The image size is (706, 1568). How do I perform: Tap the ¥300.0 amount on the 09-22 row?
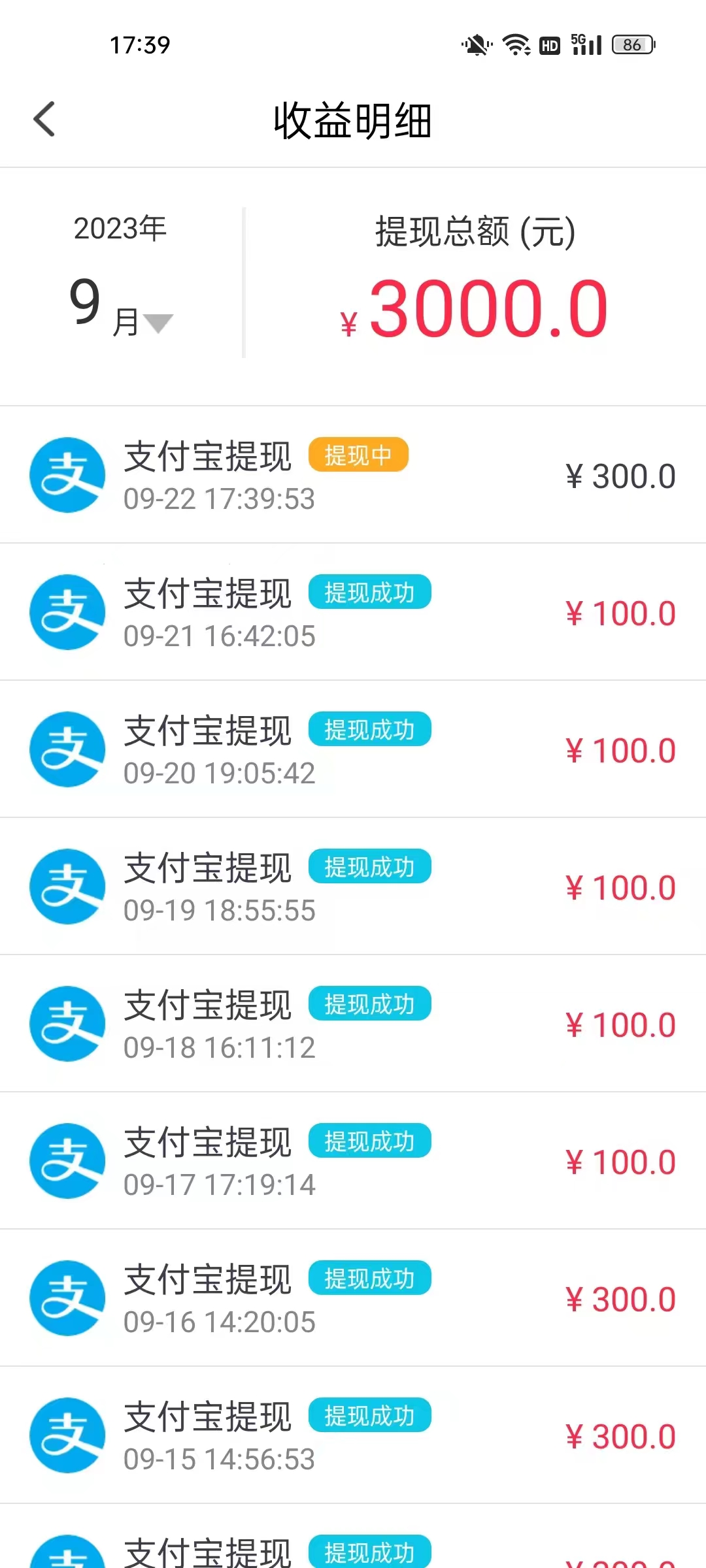coord(621,476)
